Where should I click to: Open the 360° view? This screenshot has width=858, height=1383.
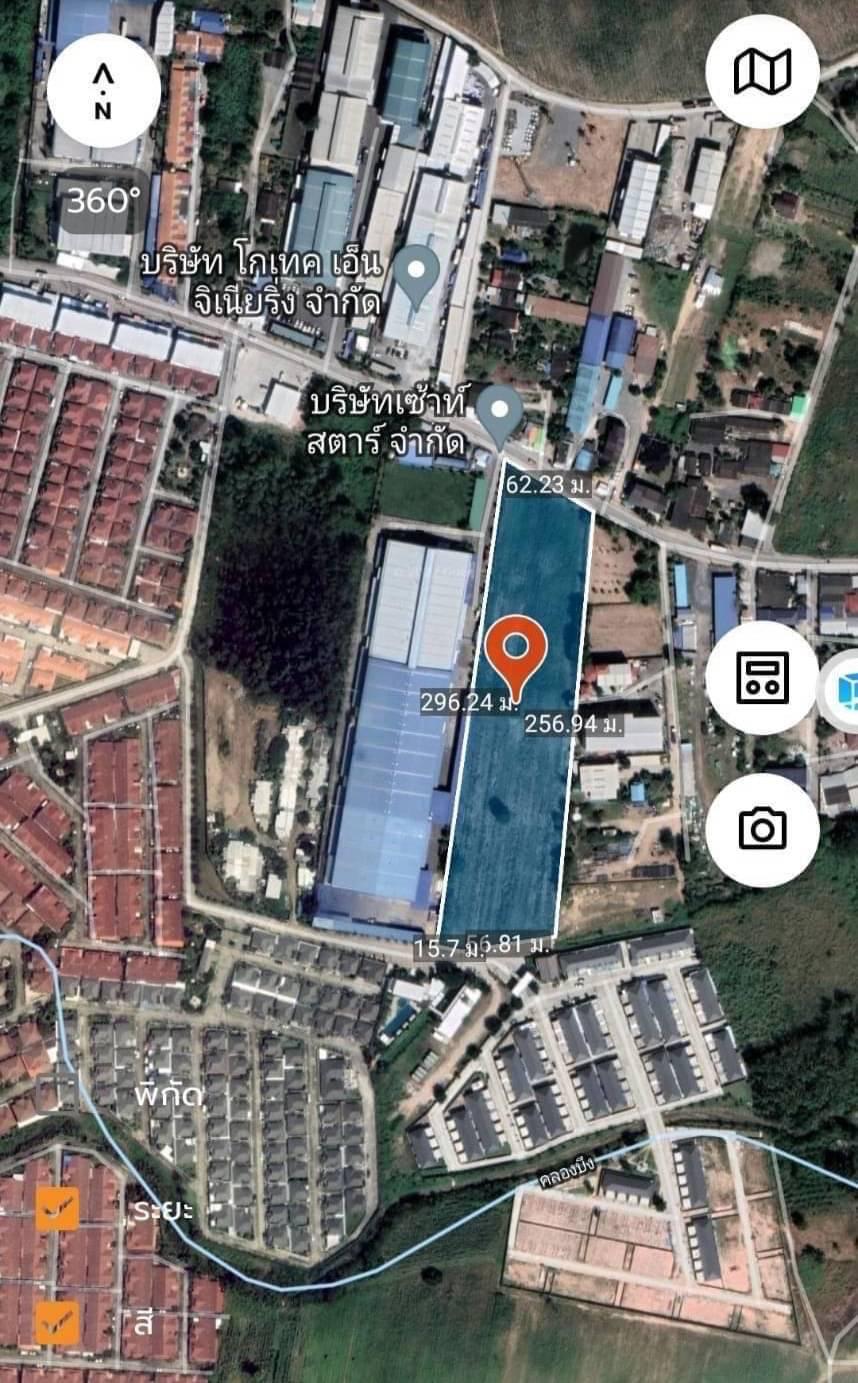(103, 202)
